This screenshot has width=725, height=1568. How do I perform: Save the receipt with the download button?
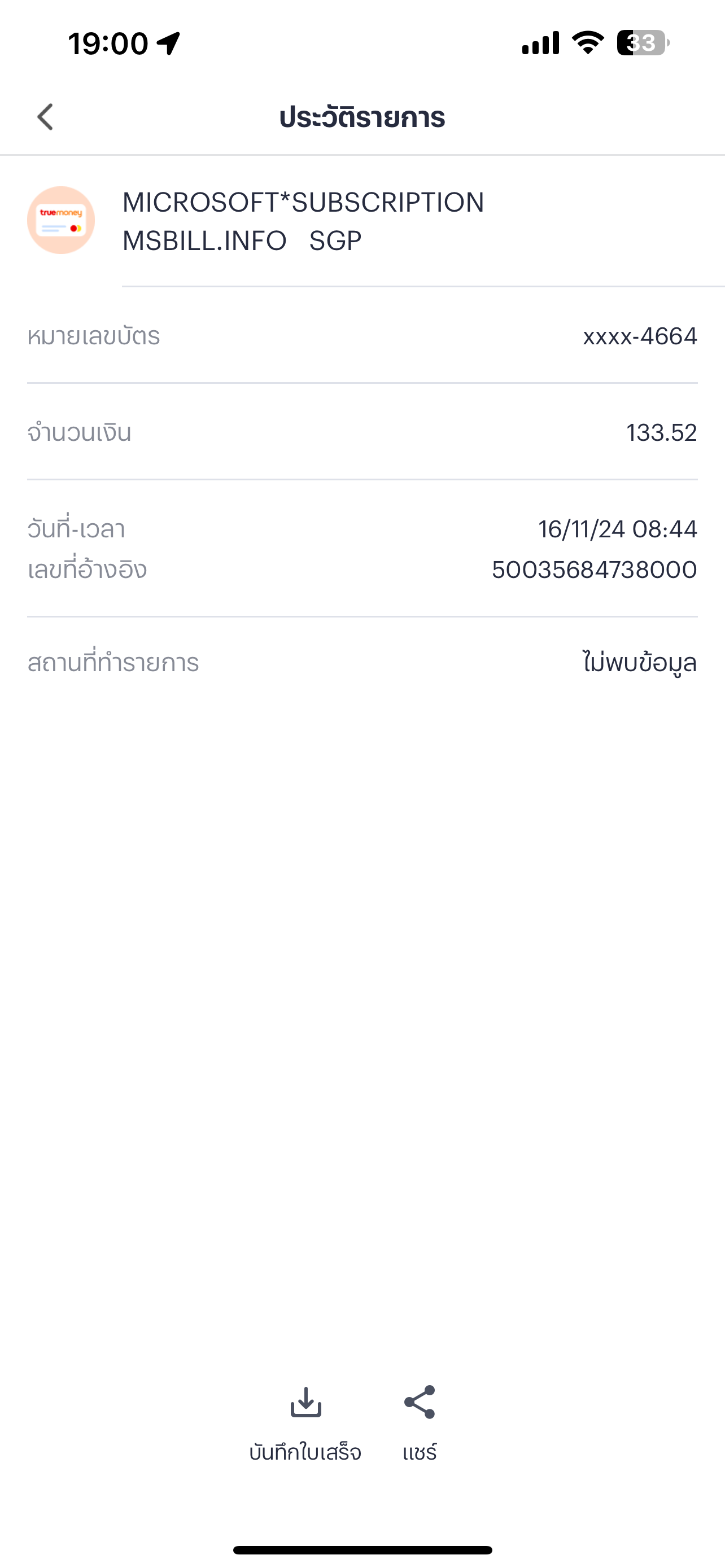tap(305, 1423)
